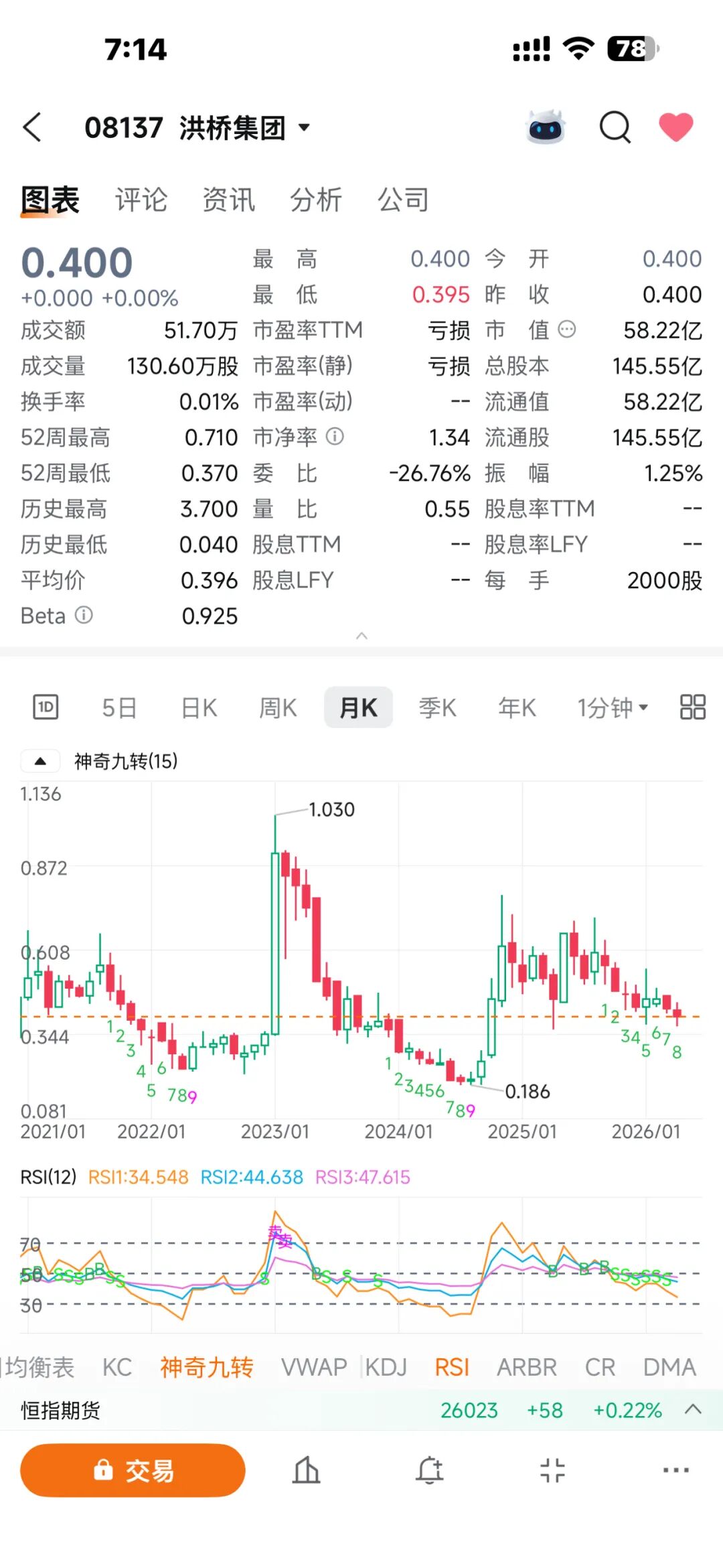Switch to the 分析 tab

click(x=316, y=200)
